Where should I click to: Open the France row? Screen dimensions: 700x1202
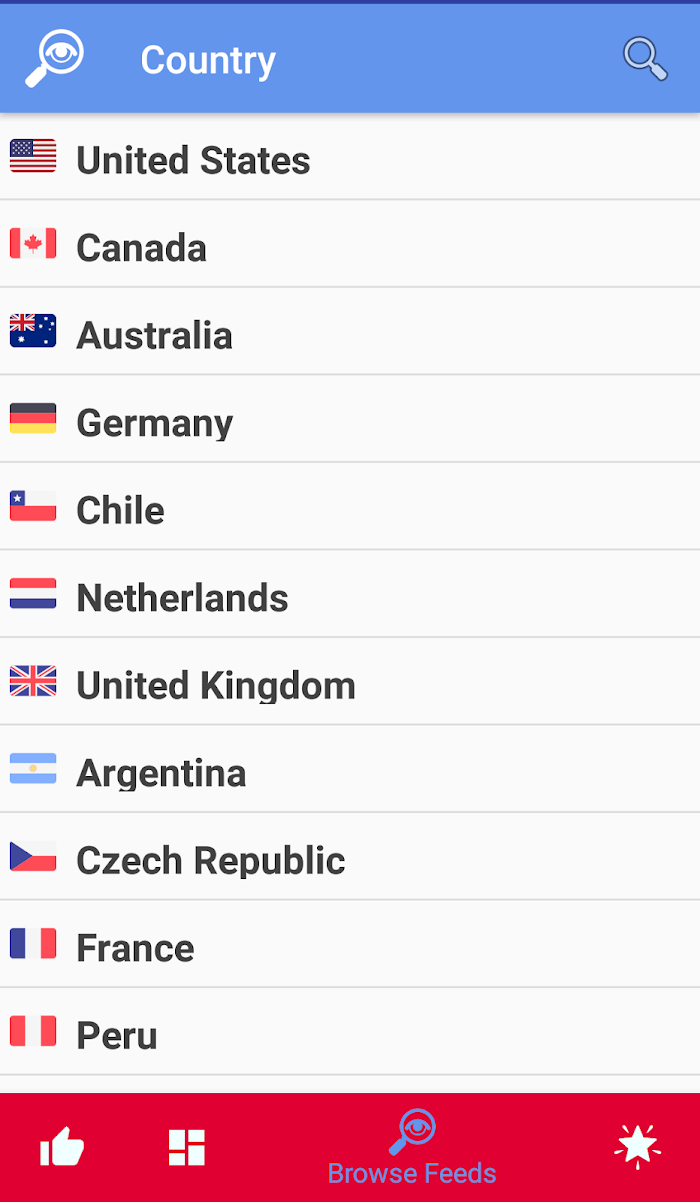350,944
